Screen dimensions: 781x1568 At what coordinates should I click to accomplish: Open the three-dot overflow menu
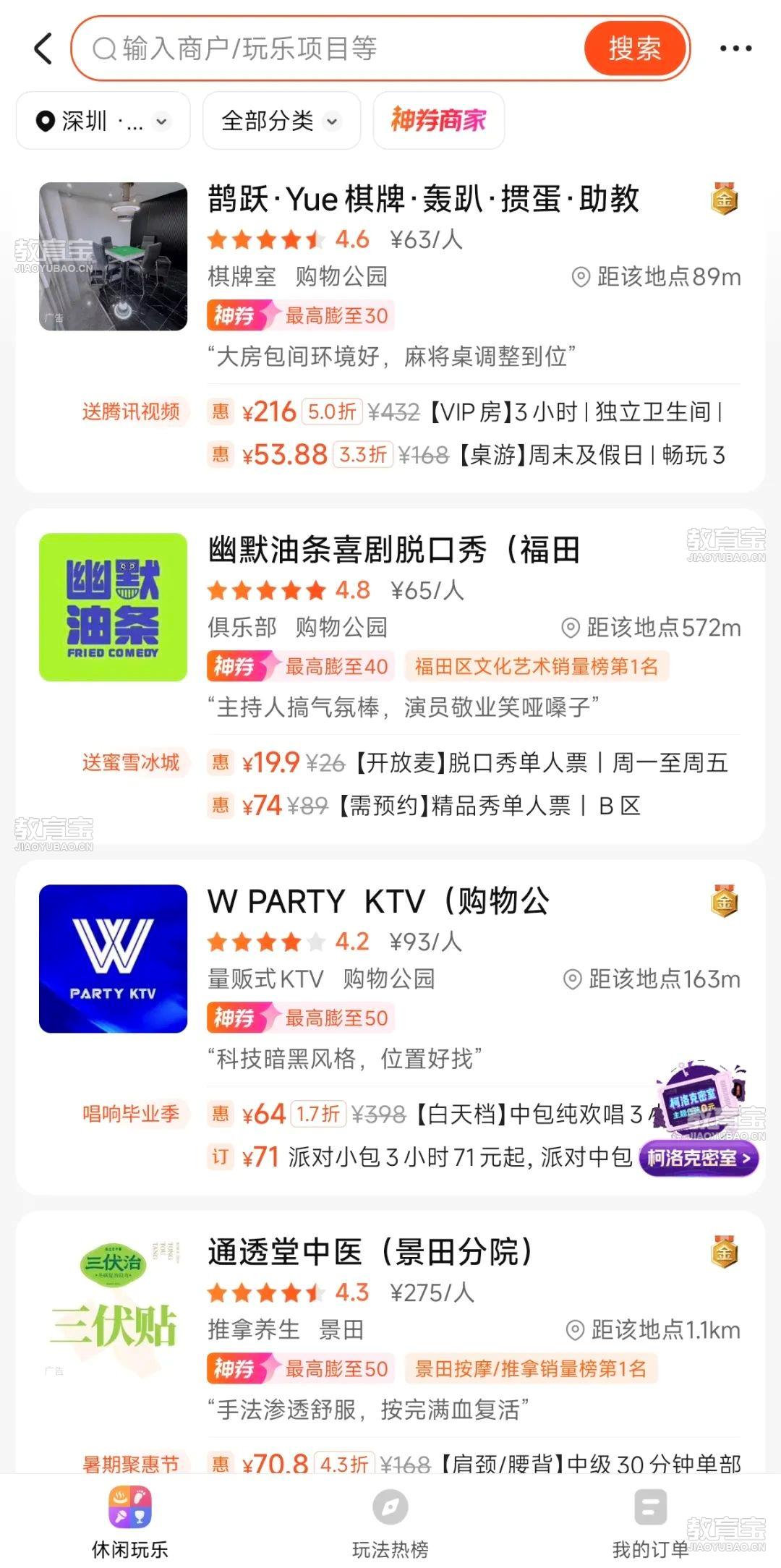(x=735, y=49)
